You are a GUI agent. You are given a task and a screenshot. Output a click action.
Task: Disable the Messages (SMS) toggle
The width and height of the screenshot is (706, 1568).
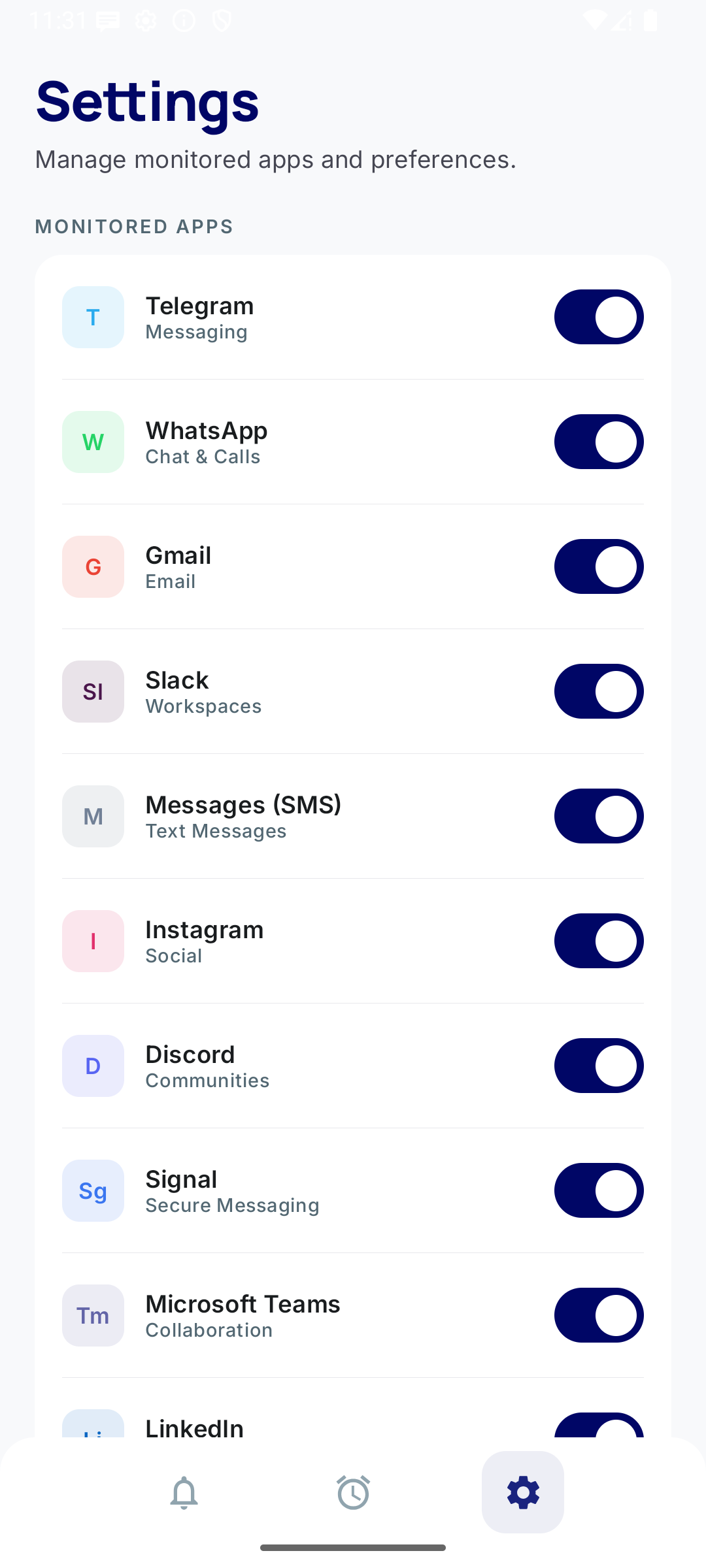click(x=599, y=816)
